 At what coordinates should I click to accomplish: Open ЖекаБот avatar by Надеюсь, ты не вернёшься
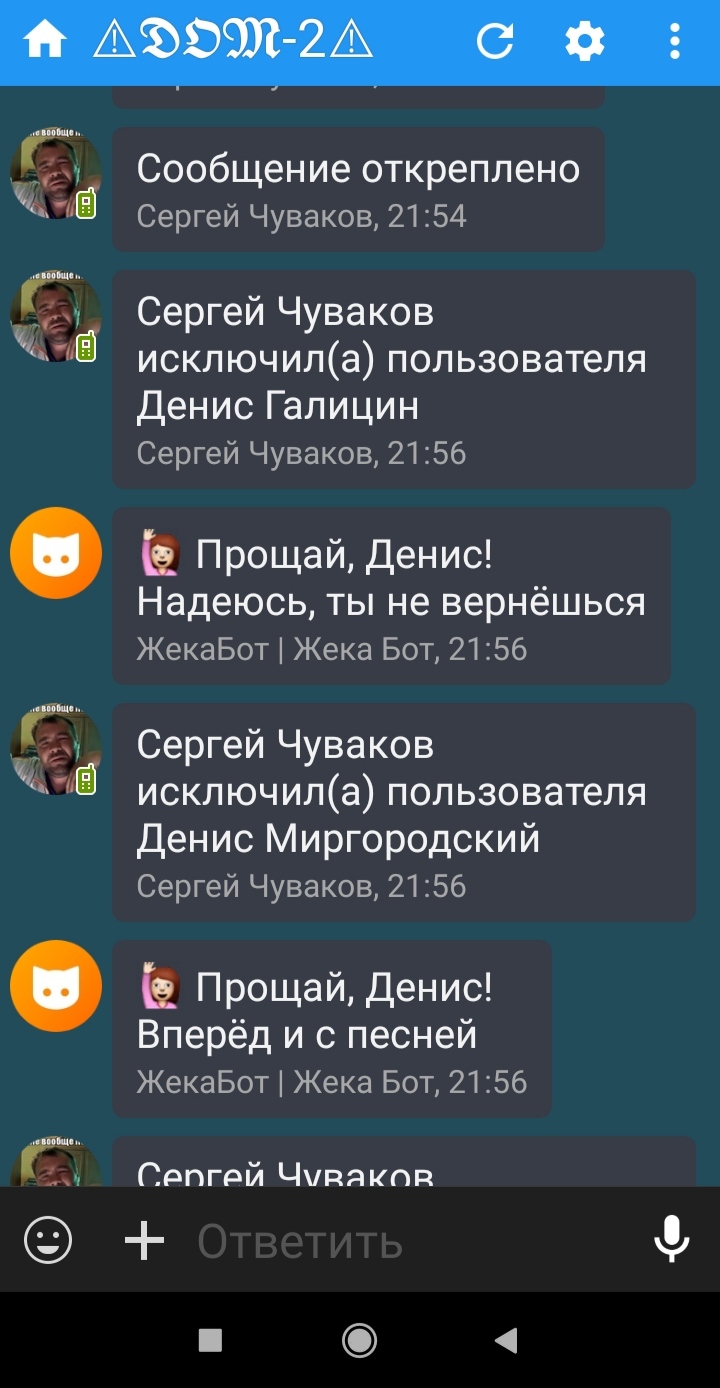pos(56,553)
